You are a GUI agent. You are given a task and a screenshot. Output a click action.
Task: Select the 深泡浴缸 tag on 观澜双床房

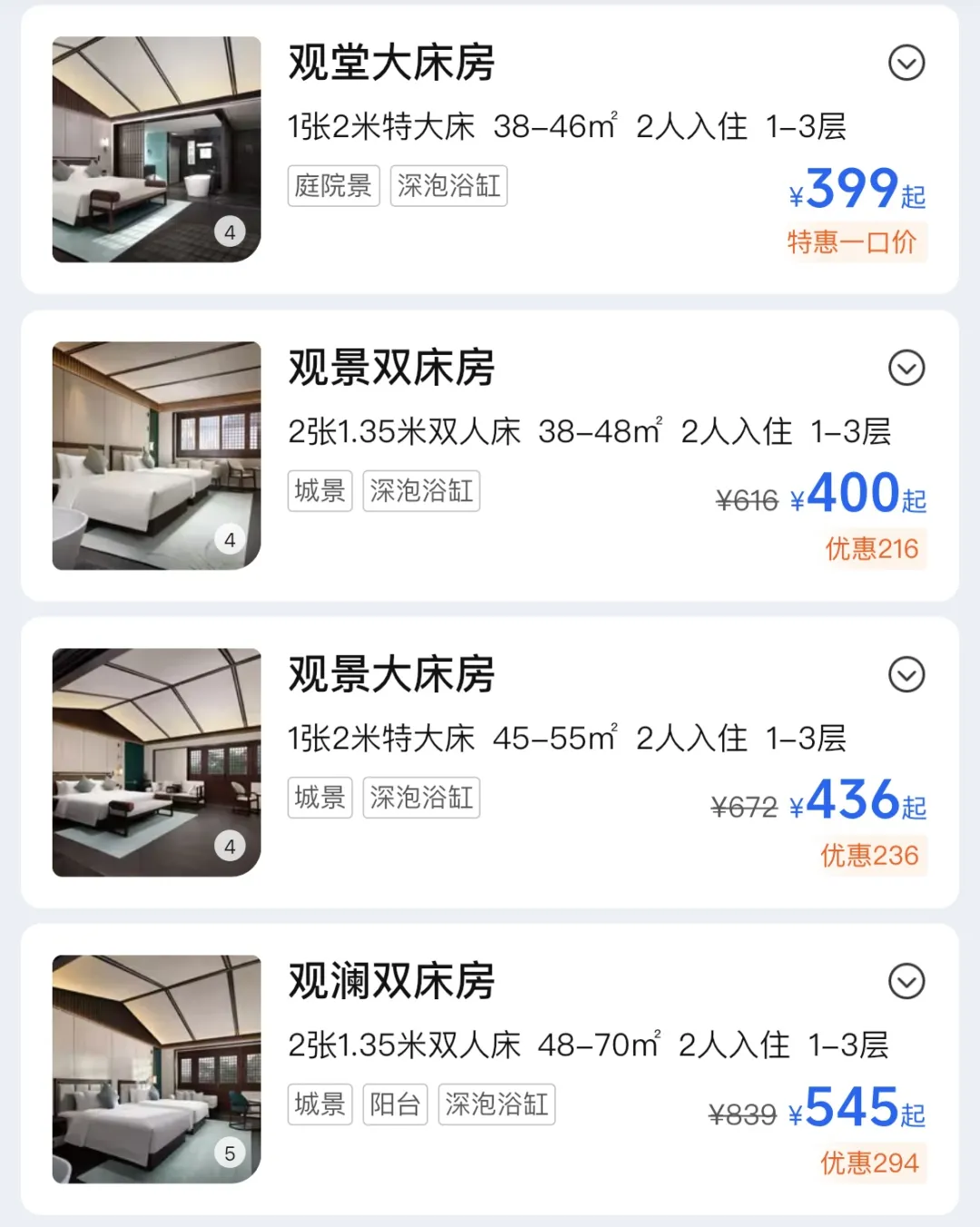point(496,1104)
